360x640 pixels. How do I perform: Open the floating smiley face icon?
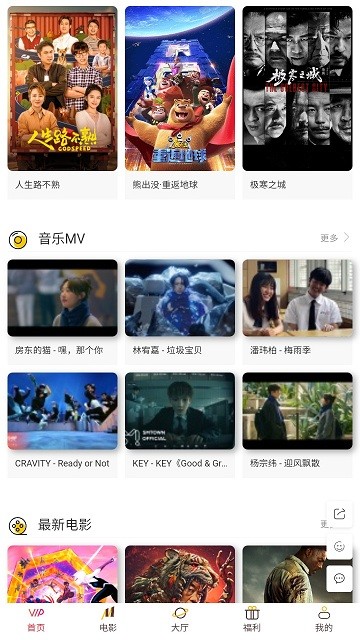point(340,546)
